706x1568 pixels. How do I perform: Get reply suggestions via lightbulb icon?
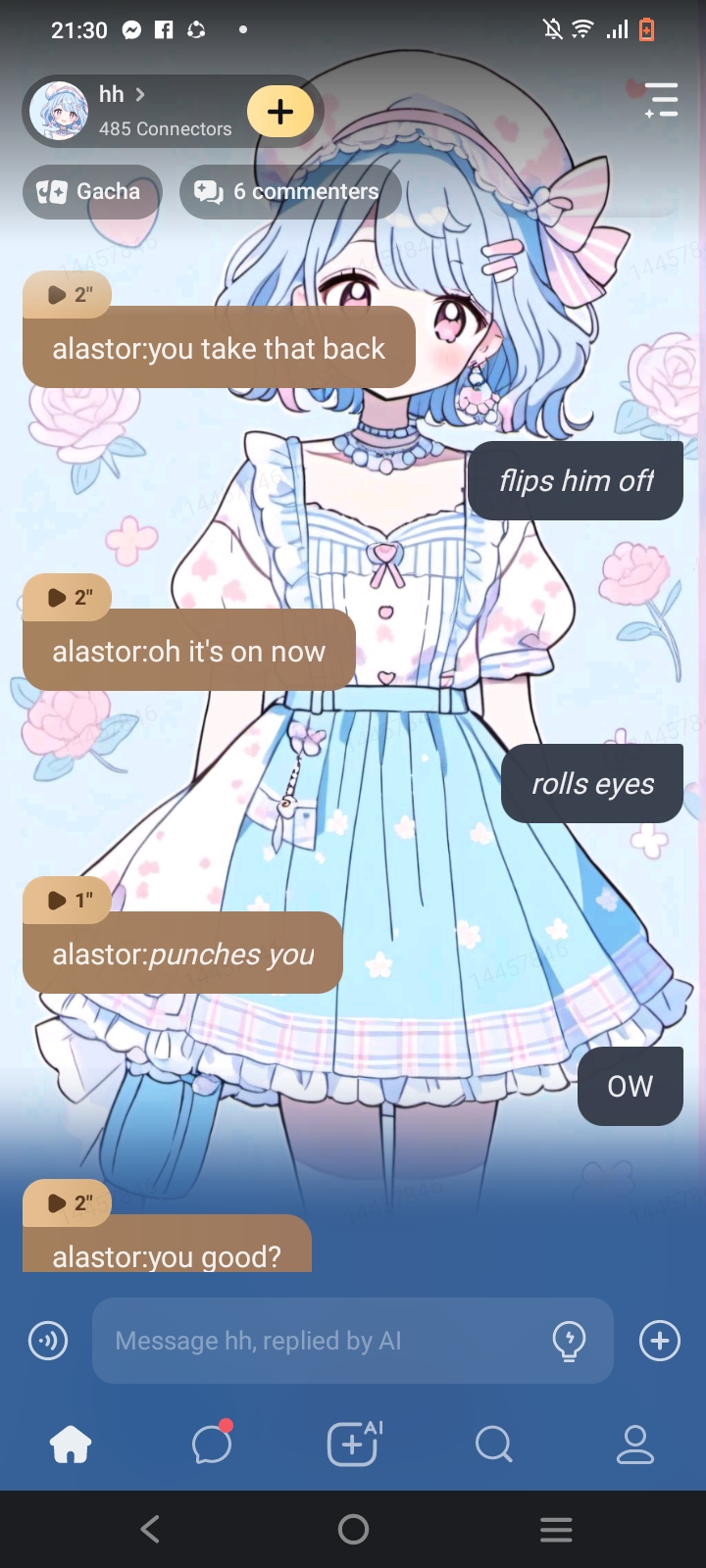coord(569,1341)
